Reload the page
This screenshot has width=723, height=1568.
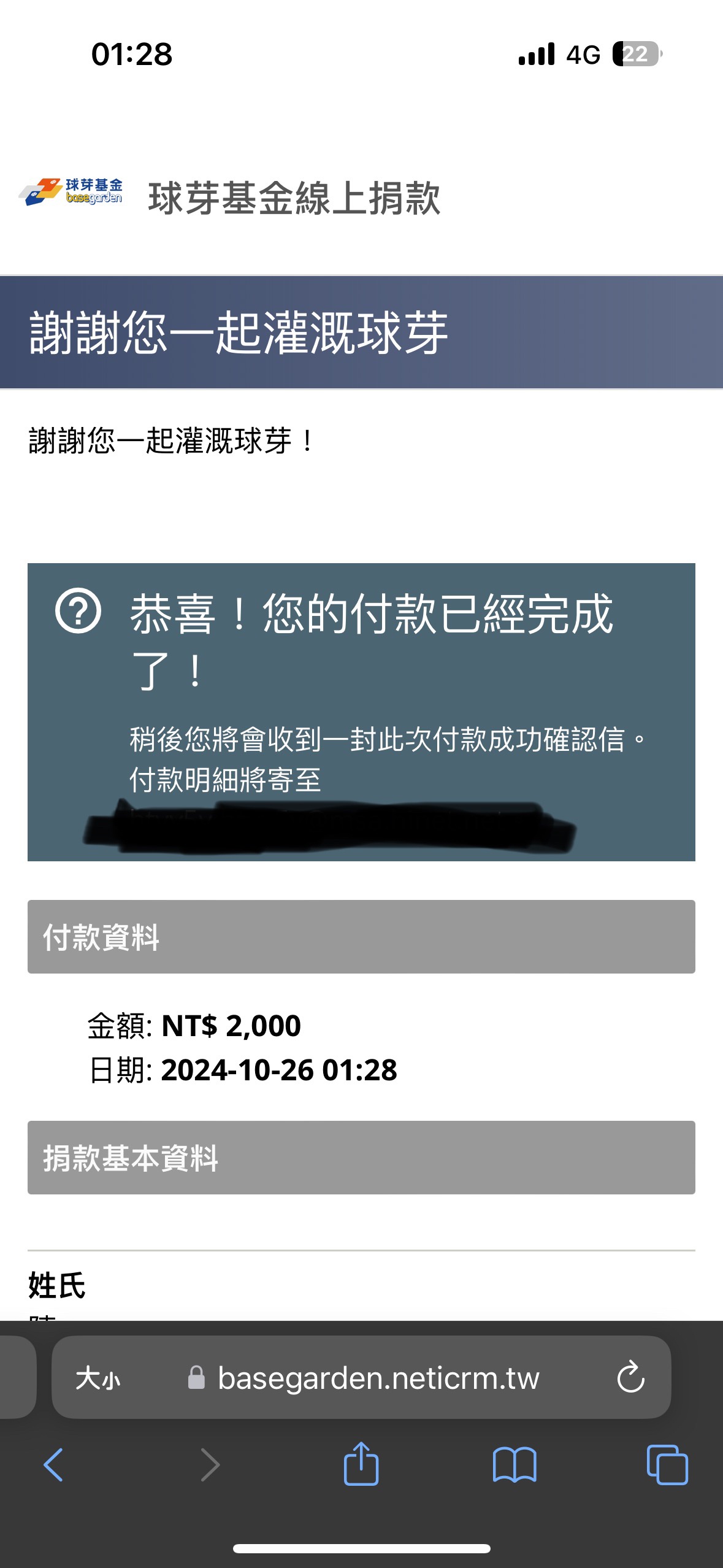pos(630,1378)
